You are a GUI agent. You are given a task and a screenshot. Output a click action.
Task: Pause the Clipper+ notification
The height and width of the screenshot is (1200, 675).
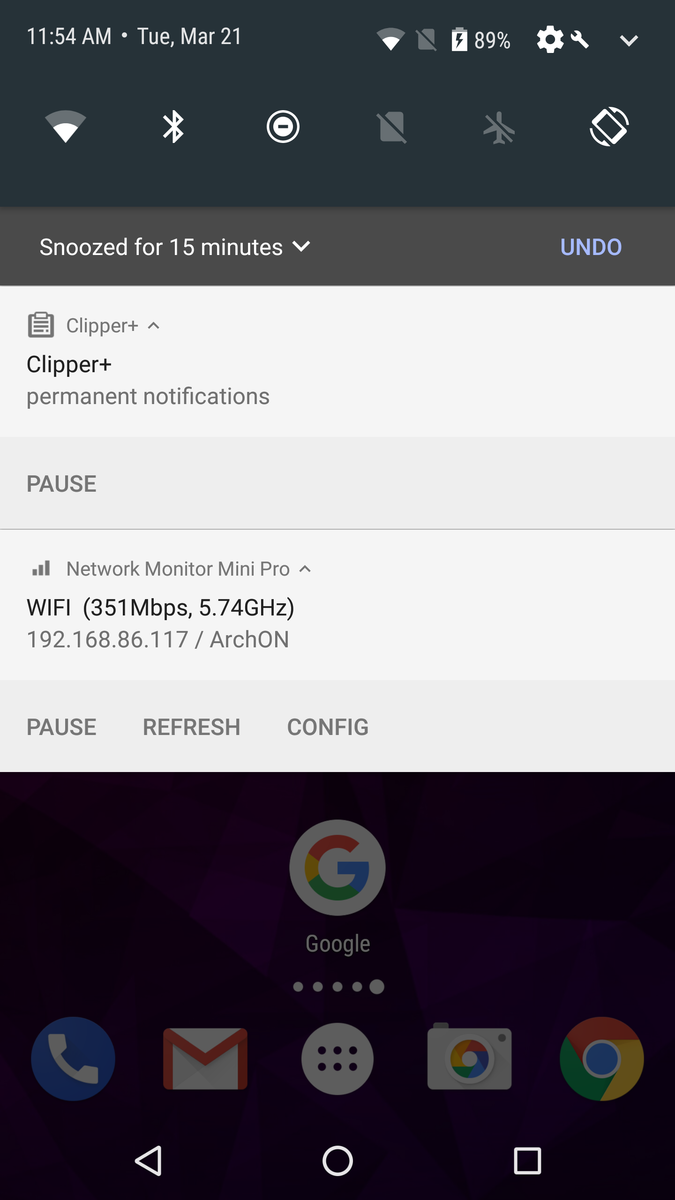(62, 484)
